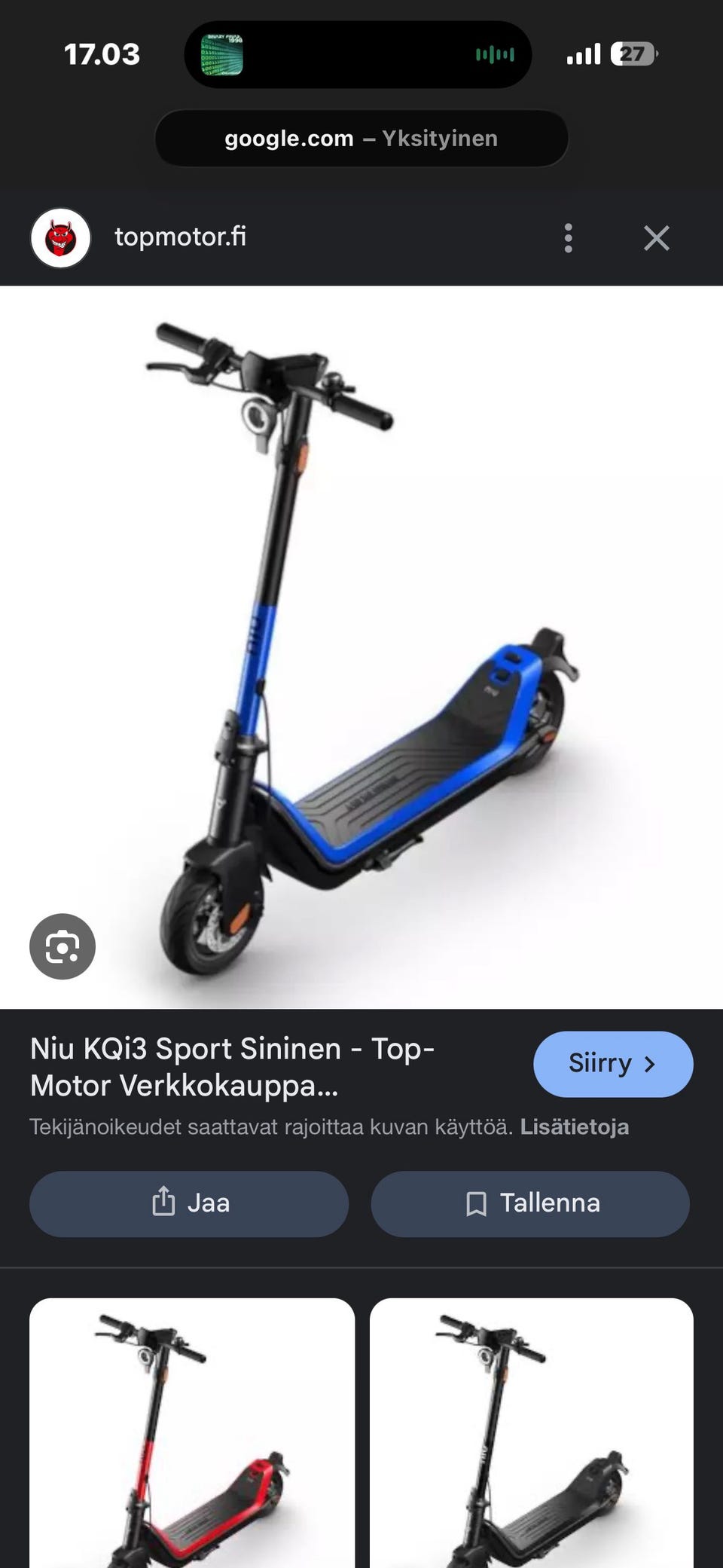Save the image with Tallenna

(x=530, y=1203)
